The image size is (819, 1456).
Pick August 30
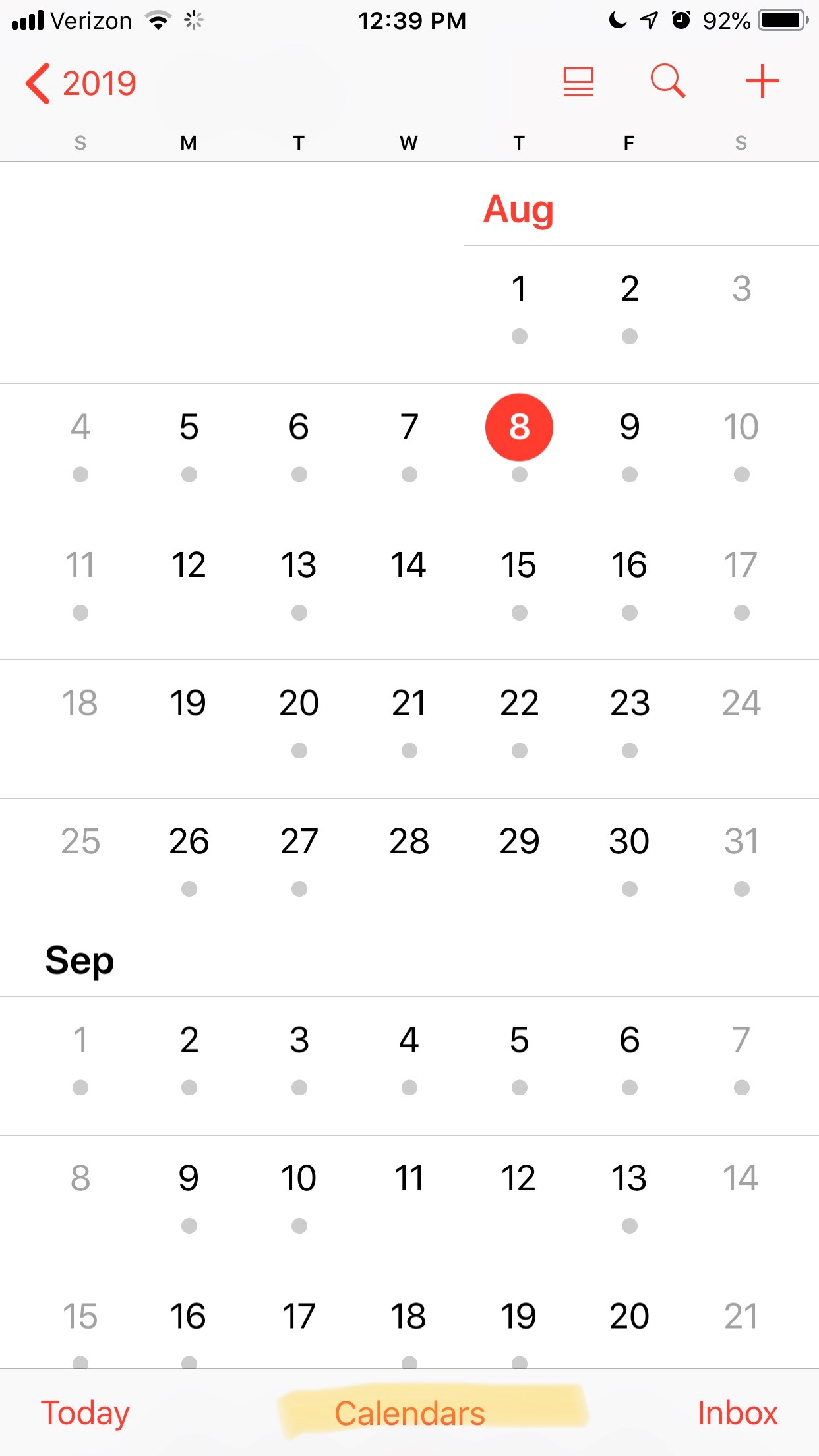tap(629, 841)
